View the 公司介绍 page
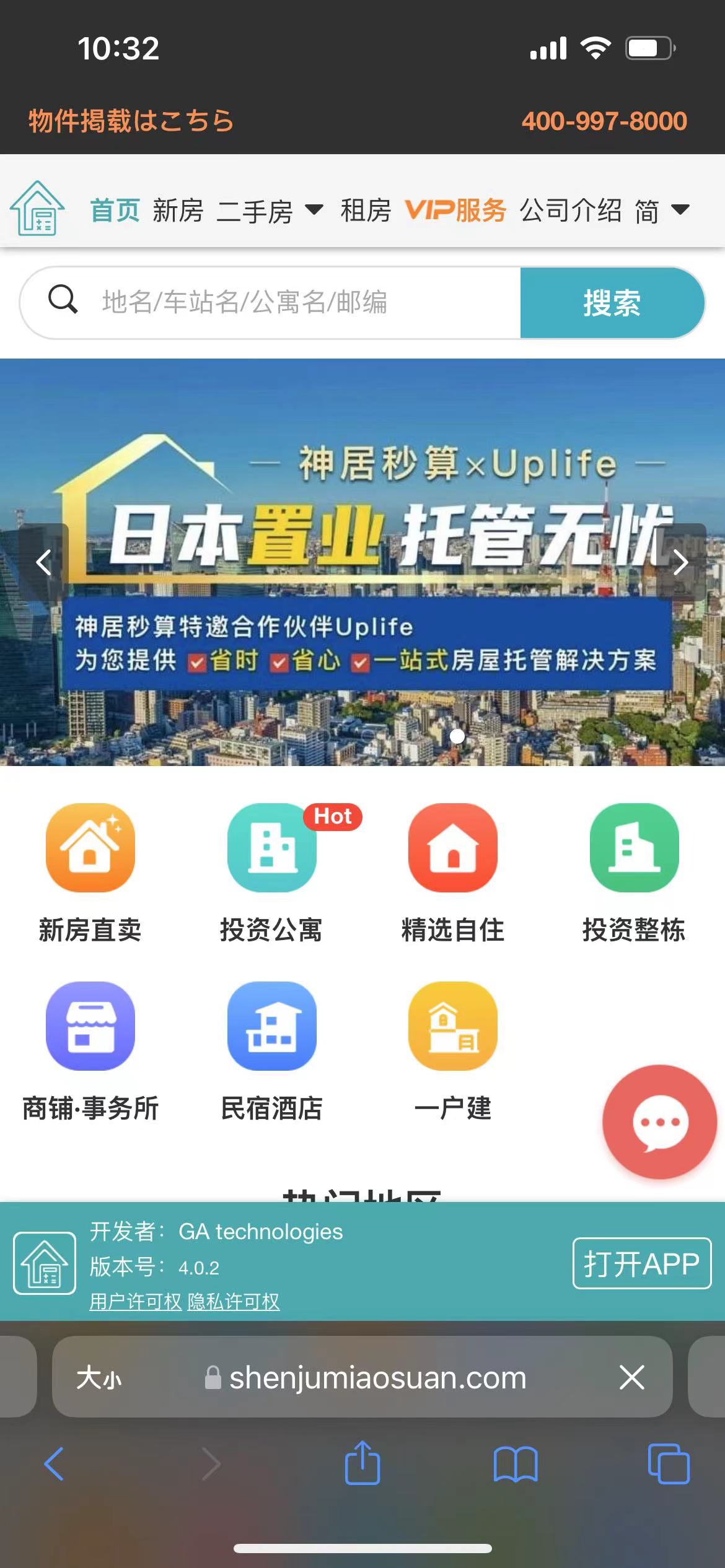The image size is (725, 1568). 571,211
